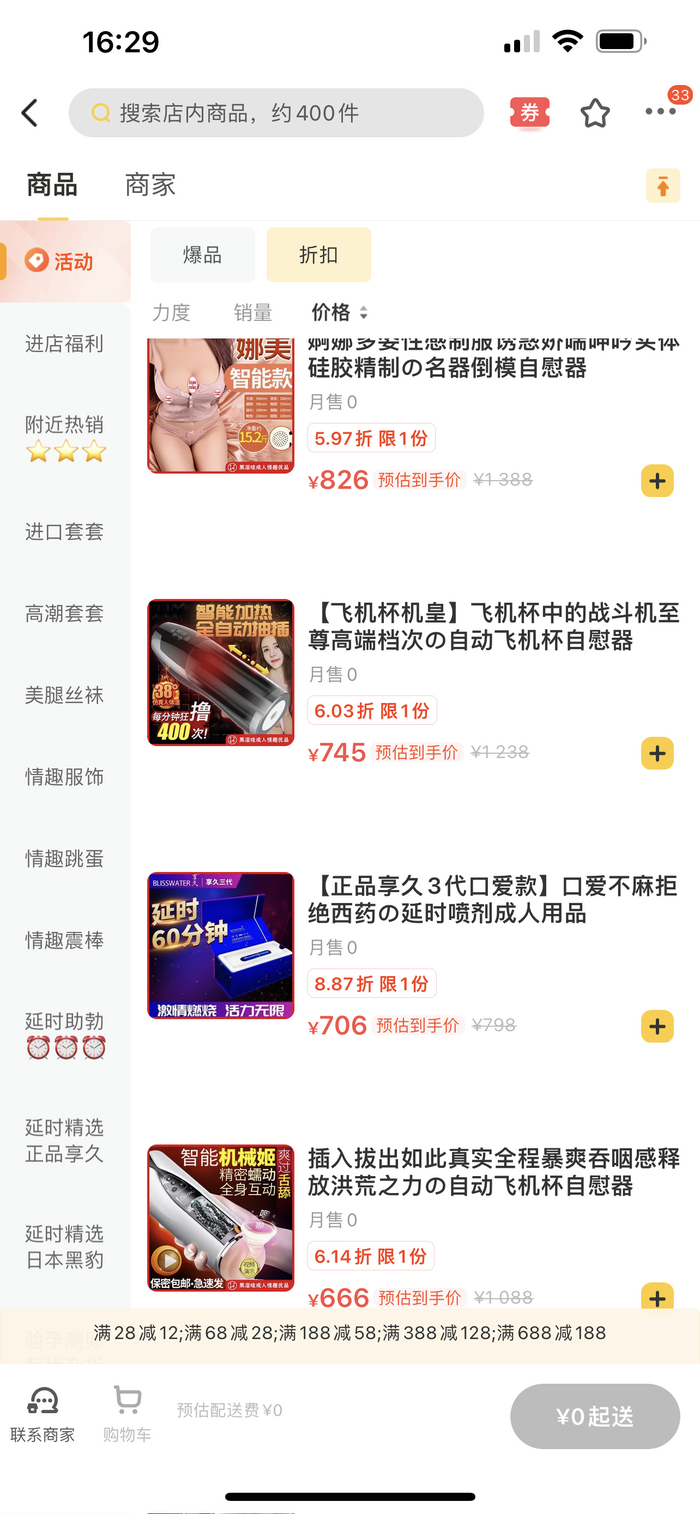
Task: Open the 情趣服饰 category
Action: click(x=64, y=777)
